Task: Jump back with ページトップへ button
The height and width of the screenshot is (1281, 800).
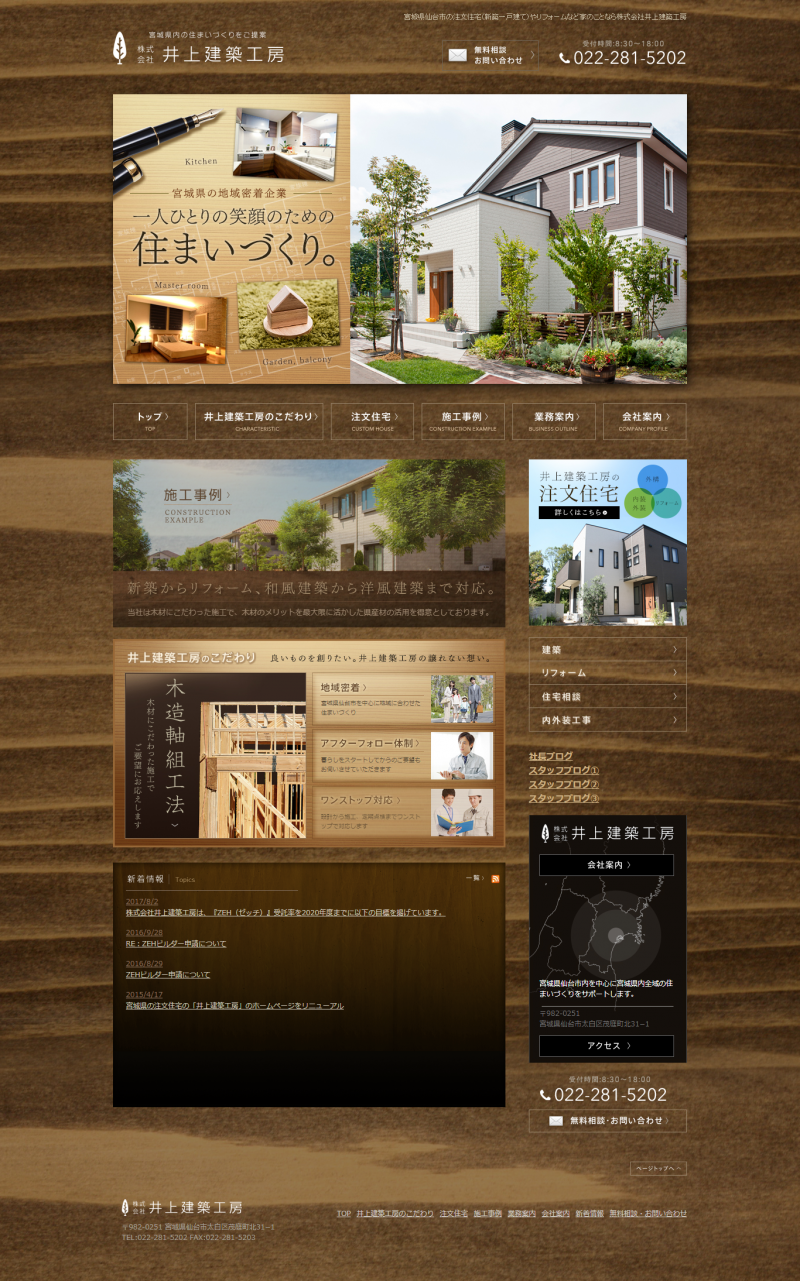Action: pos(658,1168)
